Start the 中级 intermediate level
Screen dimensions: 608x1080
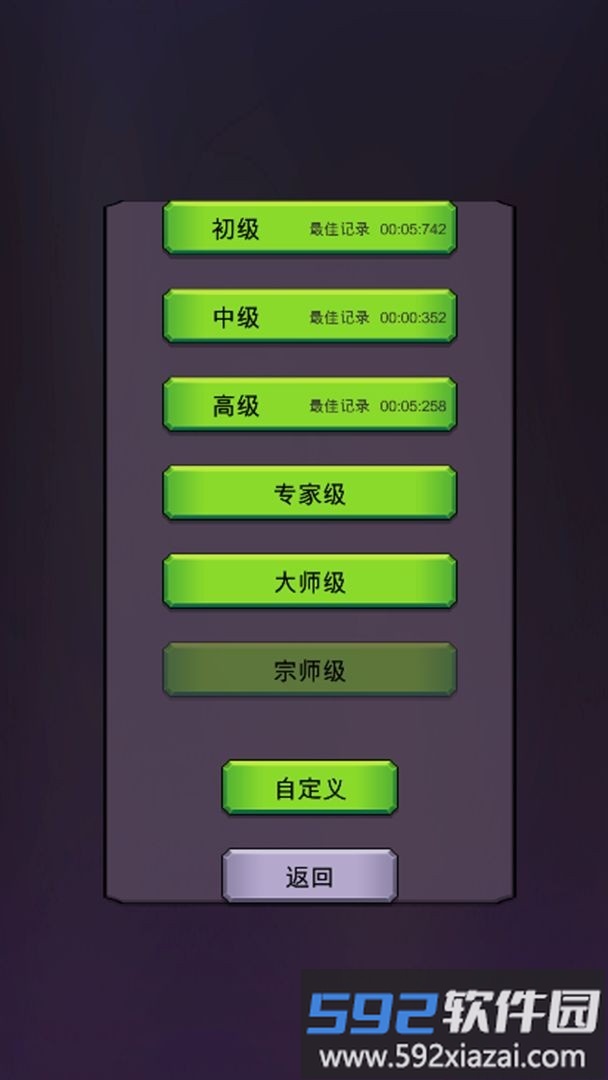click(x=309, y=317)
